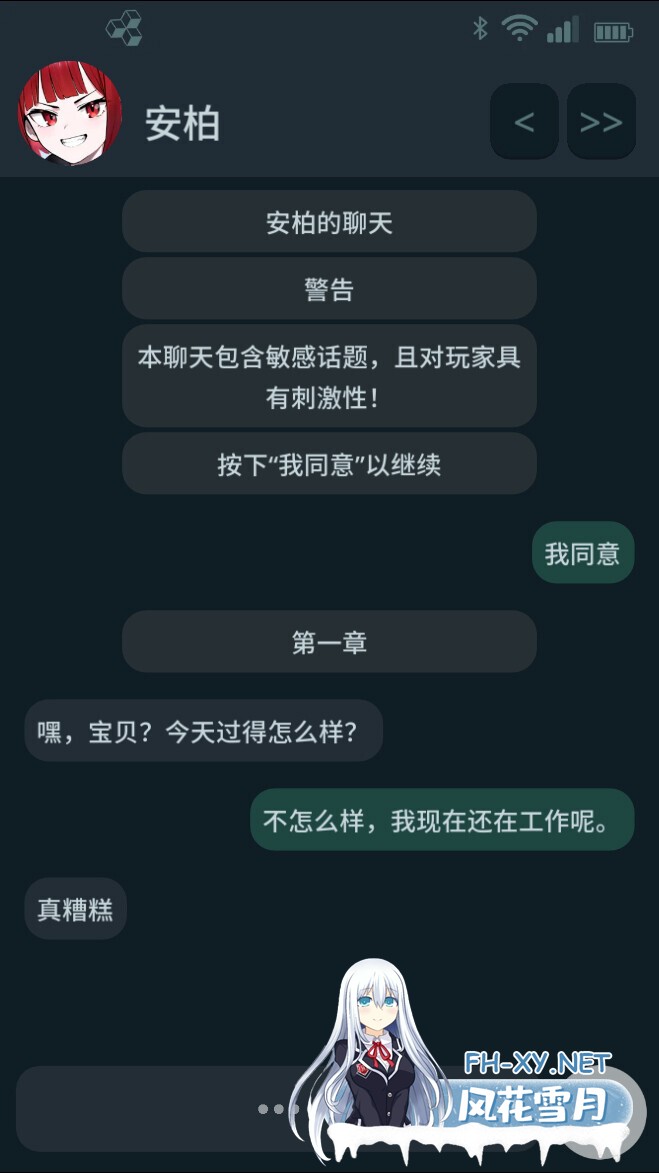This screenshot has width=659, height=1173.
Task: Open 安柏's profile avatar
Action: 70,113
